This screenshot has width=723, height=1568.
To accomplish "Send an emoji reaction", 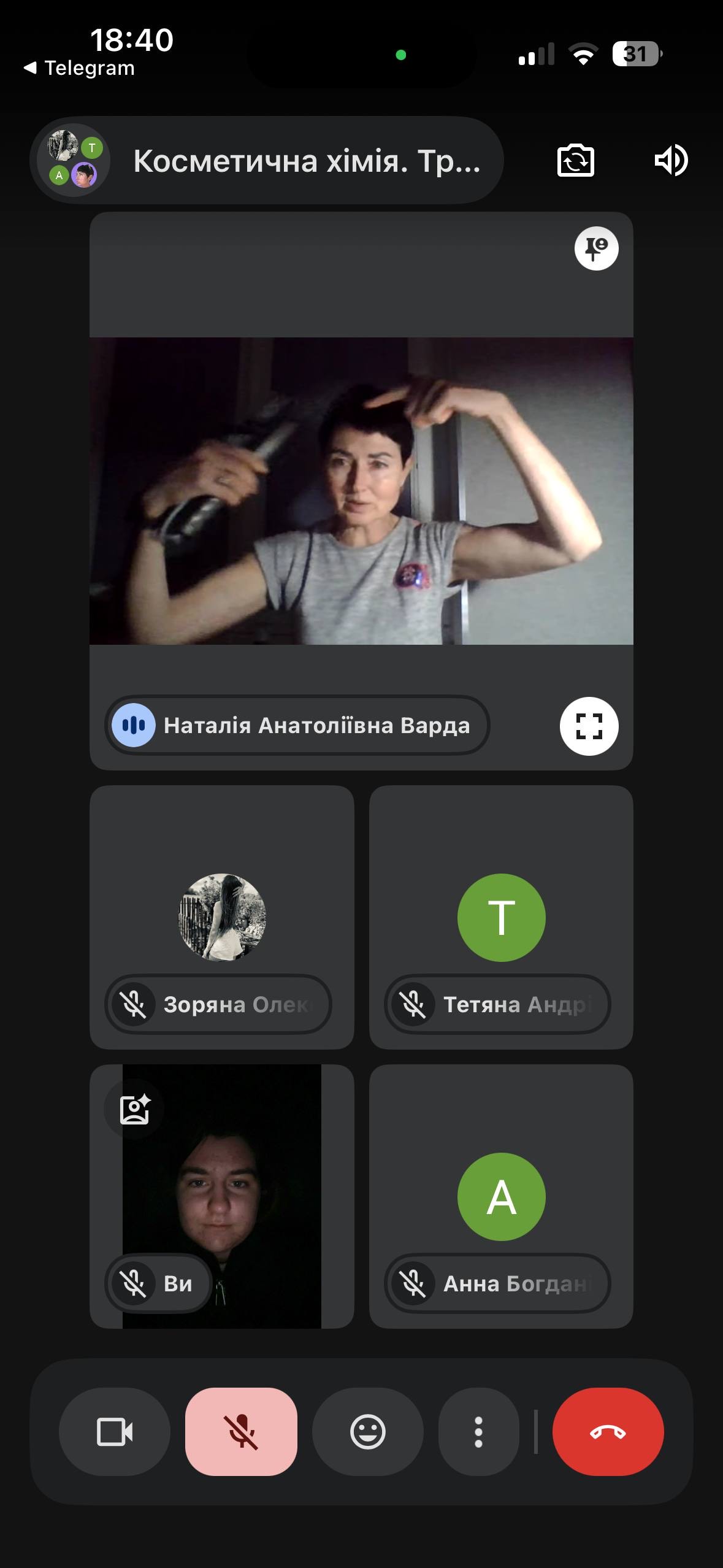I will click(367, 1432).
